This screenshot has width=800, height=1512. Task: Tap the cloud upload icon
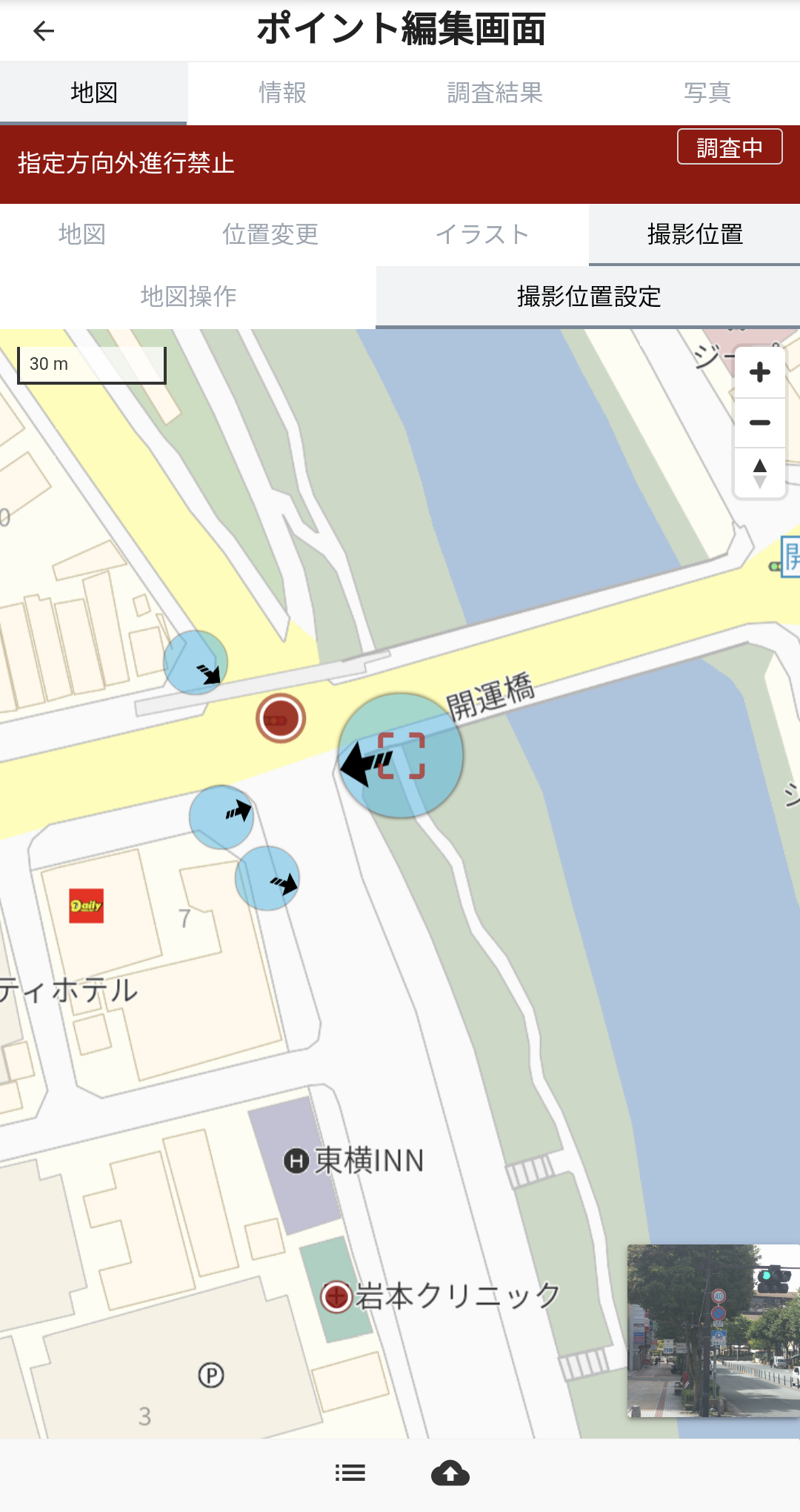coord(450,1473)
